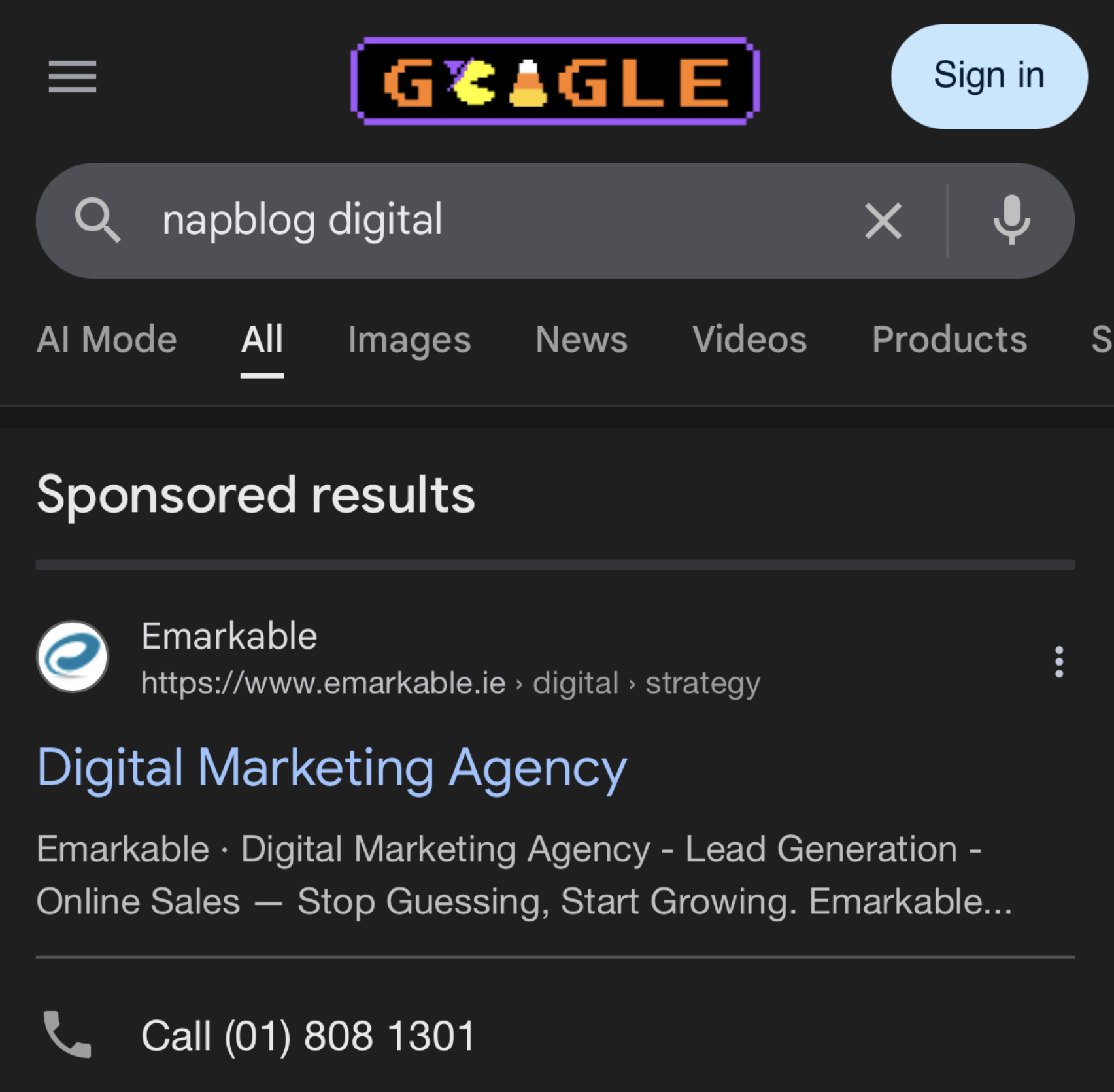Switch to AI Mode tab
This screenshot has width=1114, height=1092.
(107, 339)
